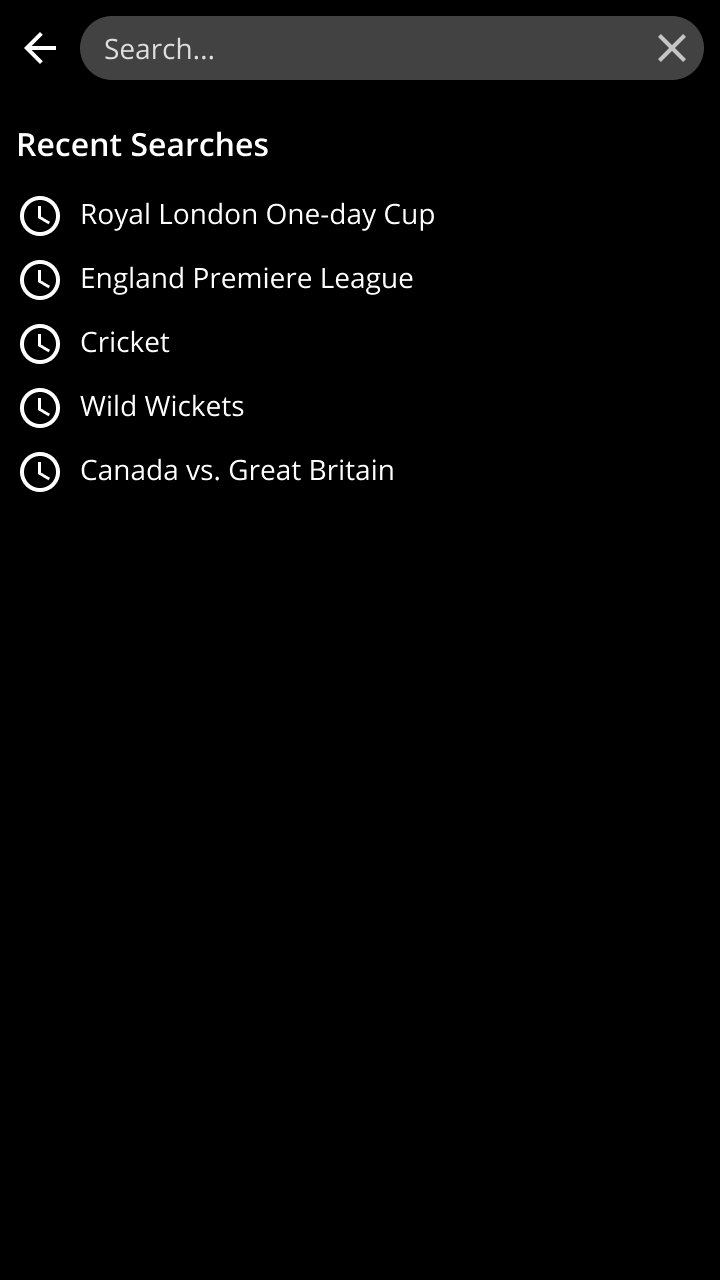Go back using the arrow icon
The image size is (720, 1280).
click(40, 48)
